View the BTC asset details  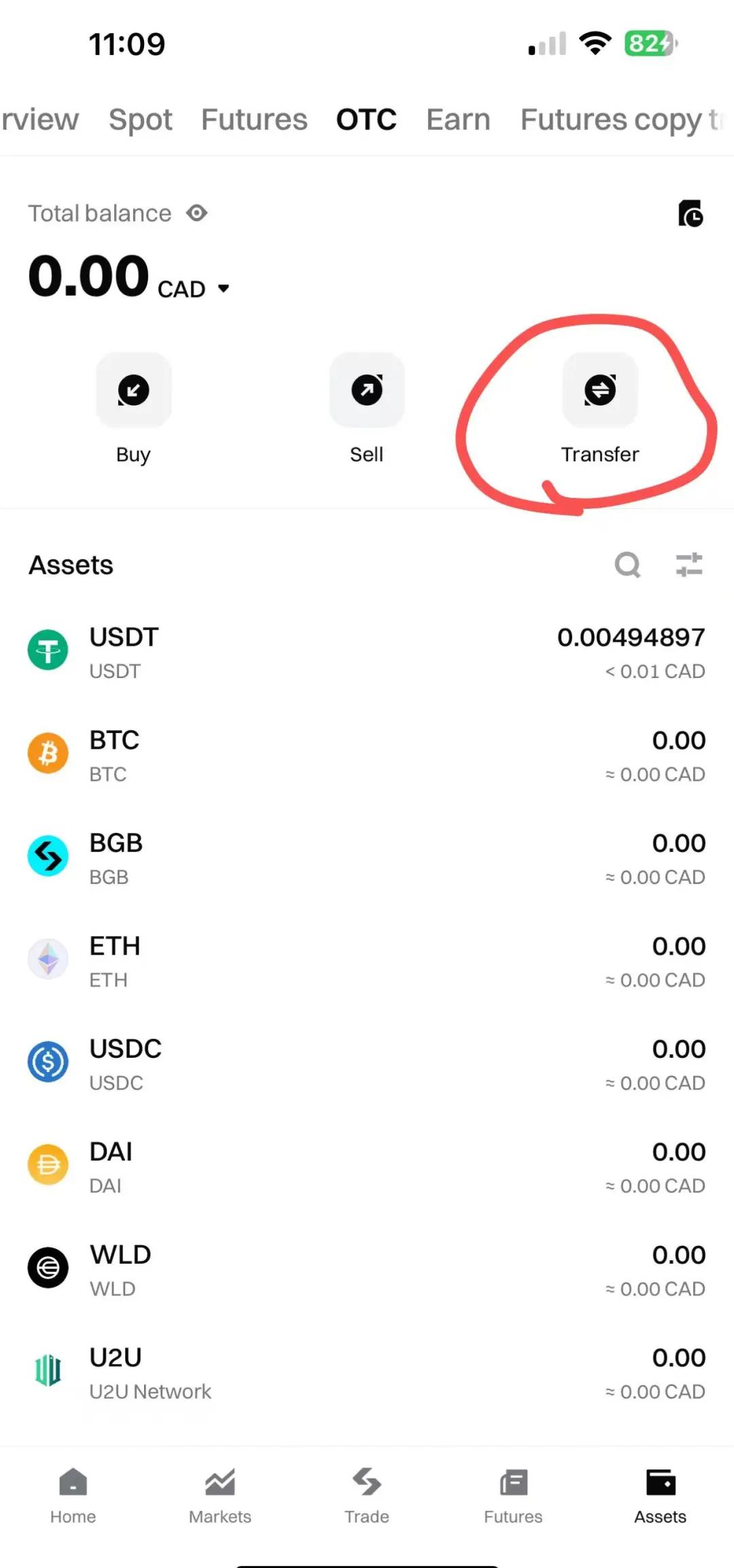tap(367, 754)
